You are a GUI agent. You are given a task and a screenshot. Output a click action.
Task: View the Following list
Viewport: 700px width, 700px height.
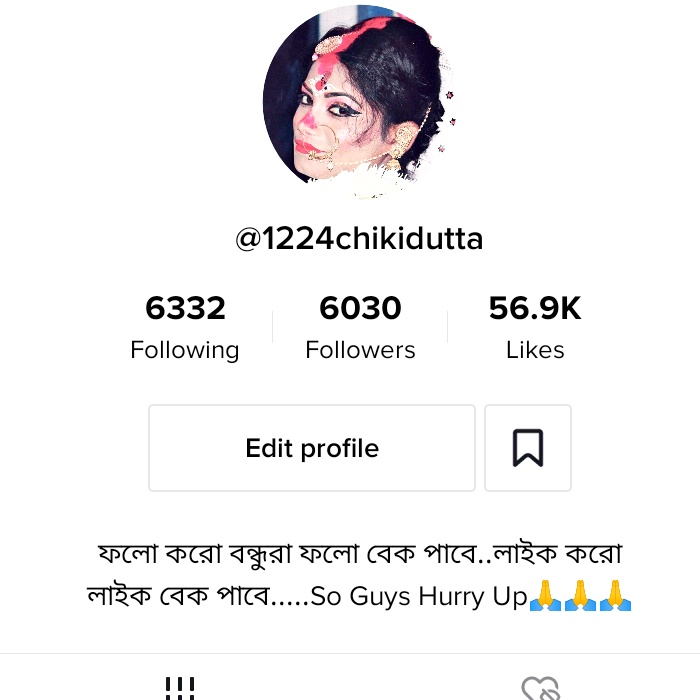coord(185,327)
